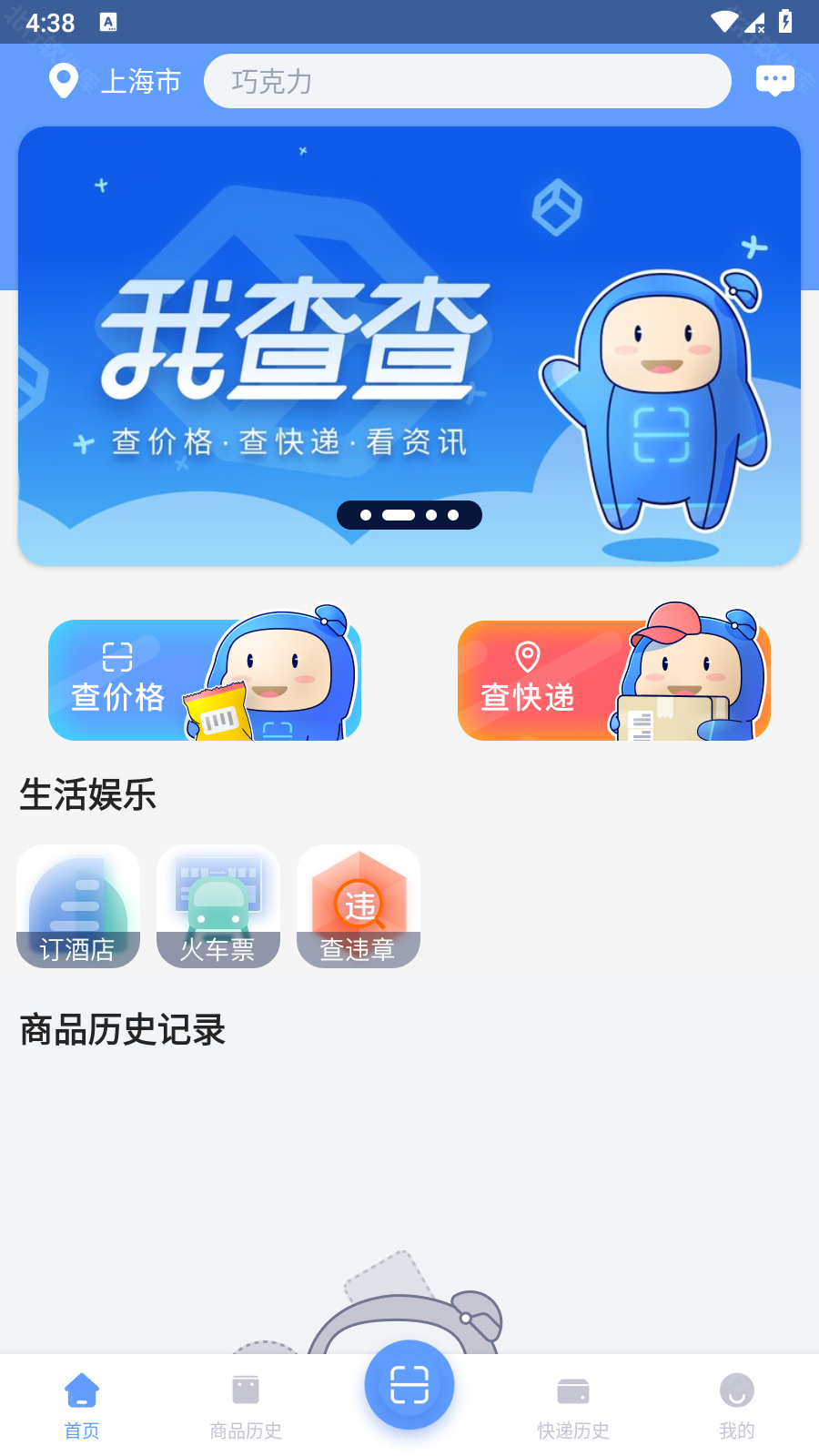Open 快递历史 from the bottom bar
This screenshot has height=1456, width=819.
pos(573,1404)
